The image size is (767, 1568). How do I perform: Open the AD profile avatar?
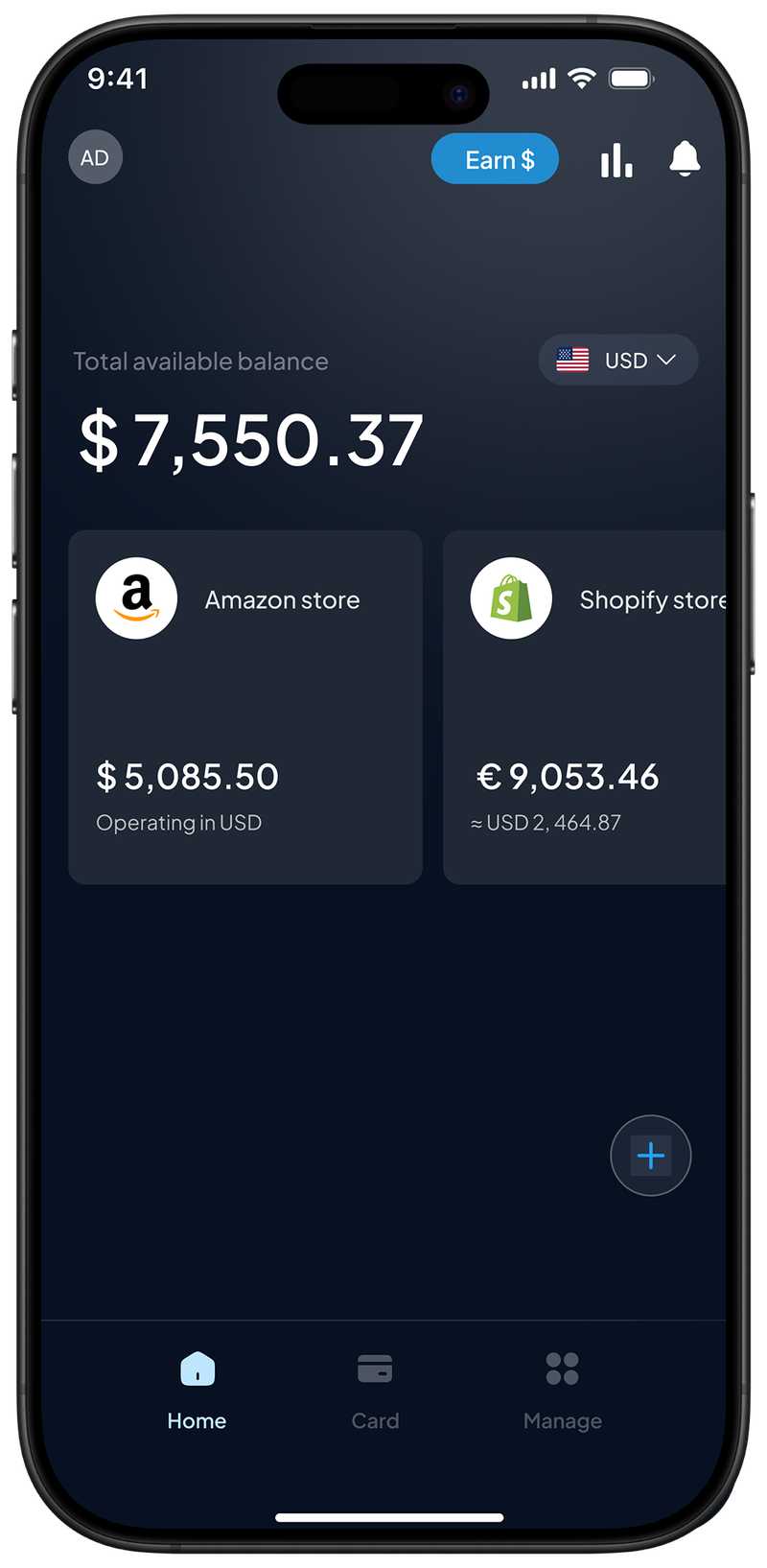pyautogui.click(x=95, y=157)
